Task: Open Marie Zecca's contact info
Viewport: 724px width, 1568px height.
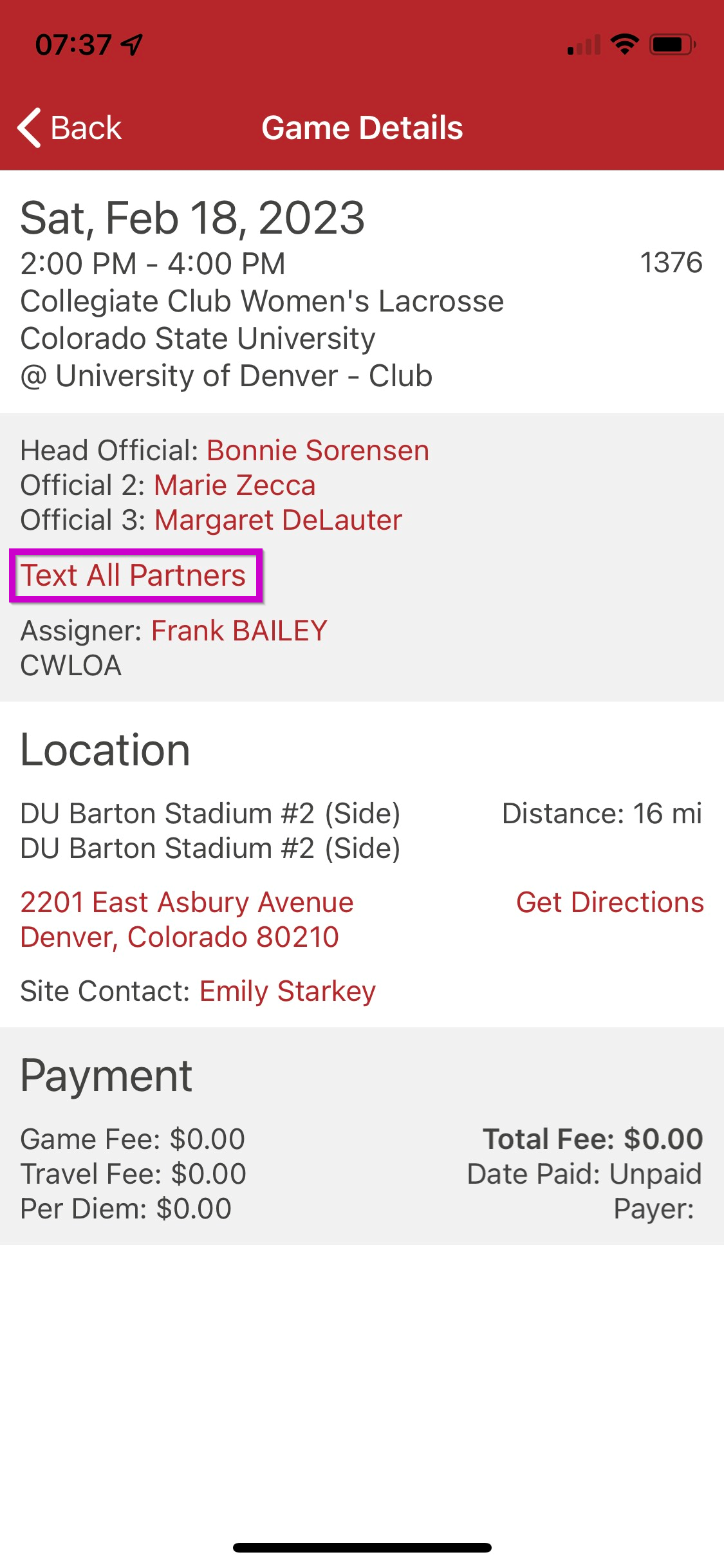Action: [x=235, y=485]
